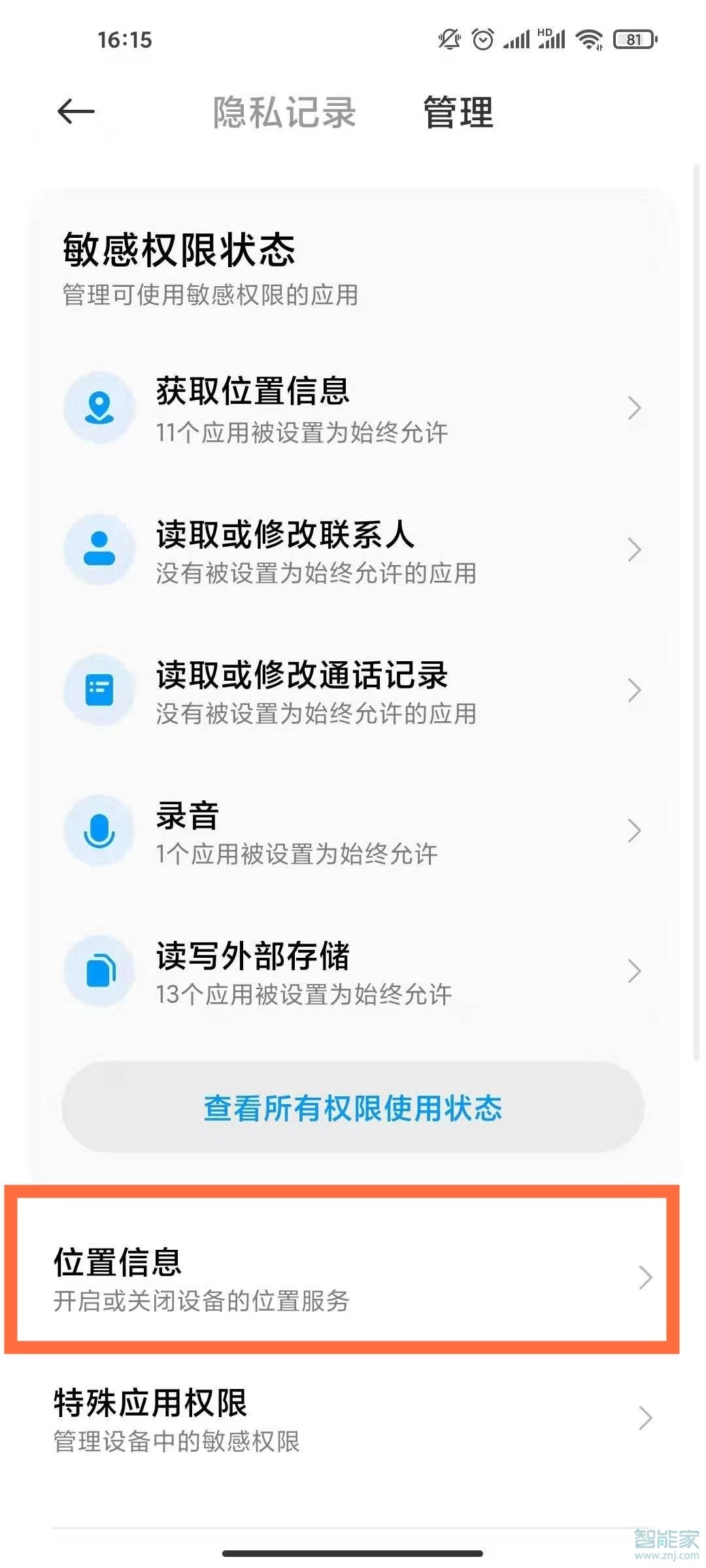The height and width of the screenshot is (1568, 706).
Task: Tap the alarm clock icon in the status bar
Action: point(482,39)
